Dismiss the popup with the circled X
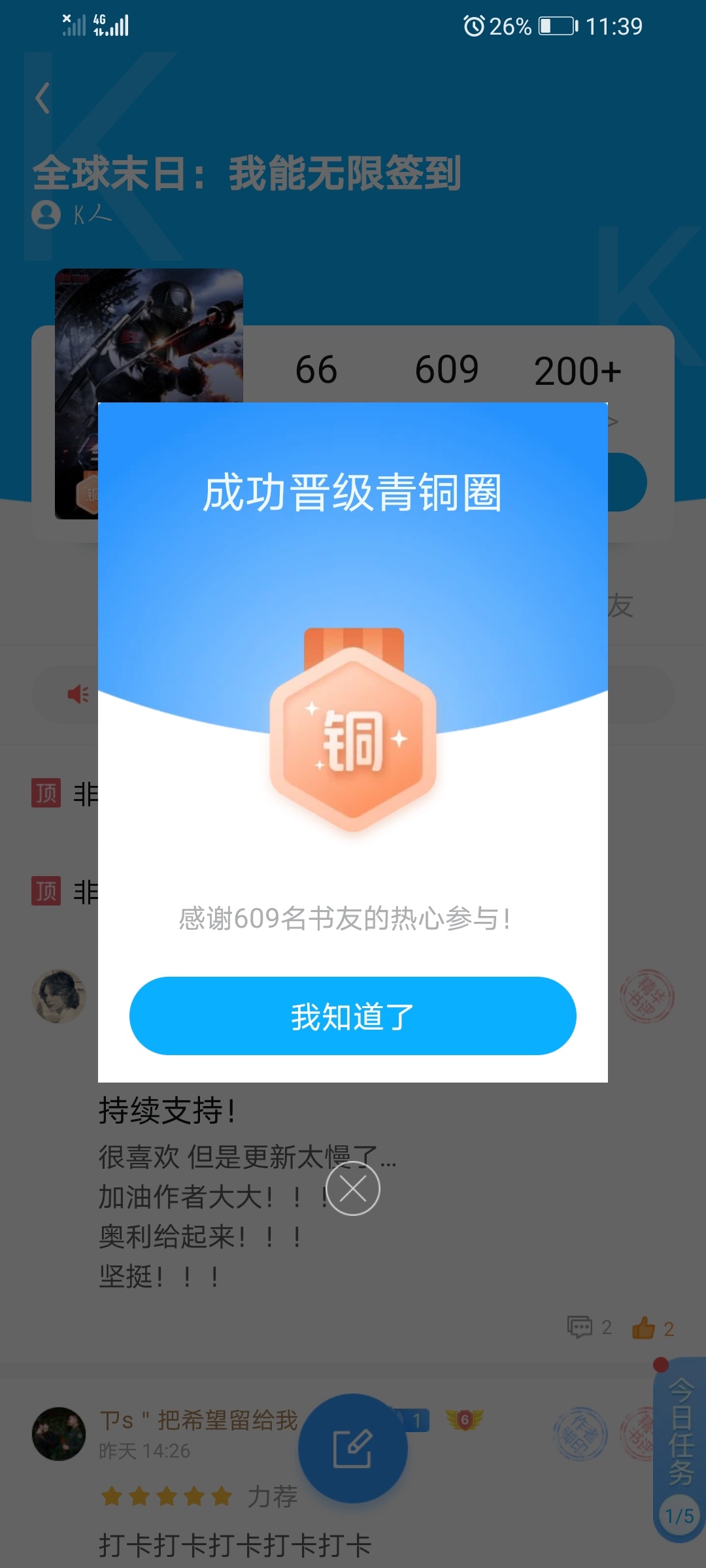The height and width of the screenshot is (1568, 706). (353, 1188)
